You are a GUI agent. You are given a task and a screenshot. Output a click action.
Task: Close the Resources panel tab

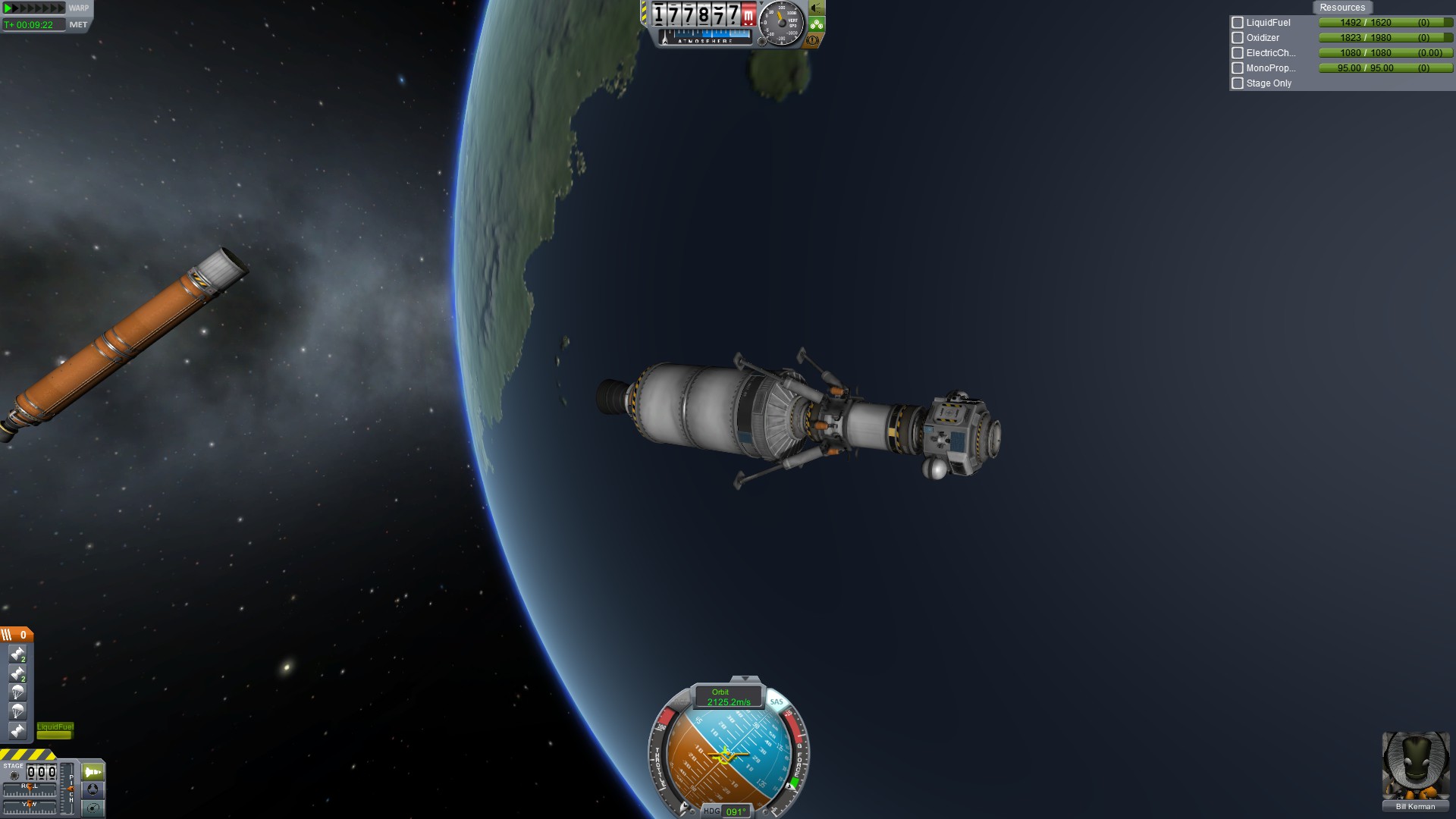tap(1341, 8)
